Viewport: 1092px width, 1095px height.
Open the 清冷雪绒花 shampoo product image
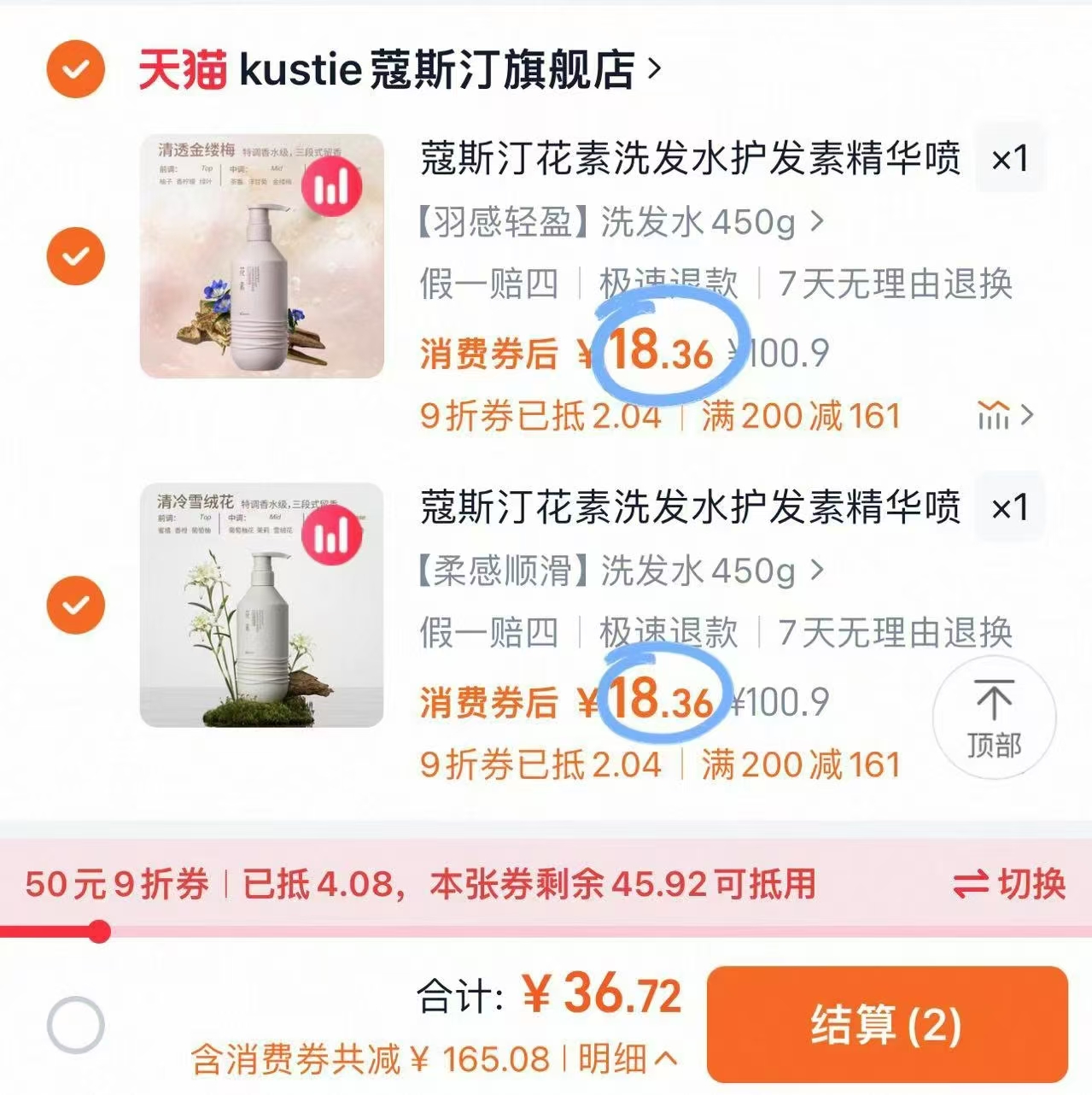coord(262,605)
